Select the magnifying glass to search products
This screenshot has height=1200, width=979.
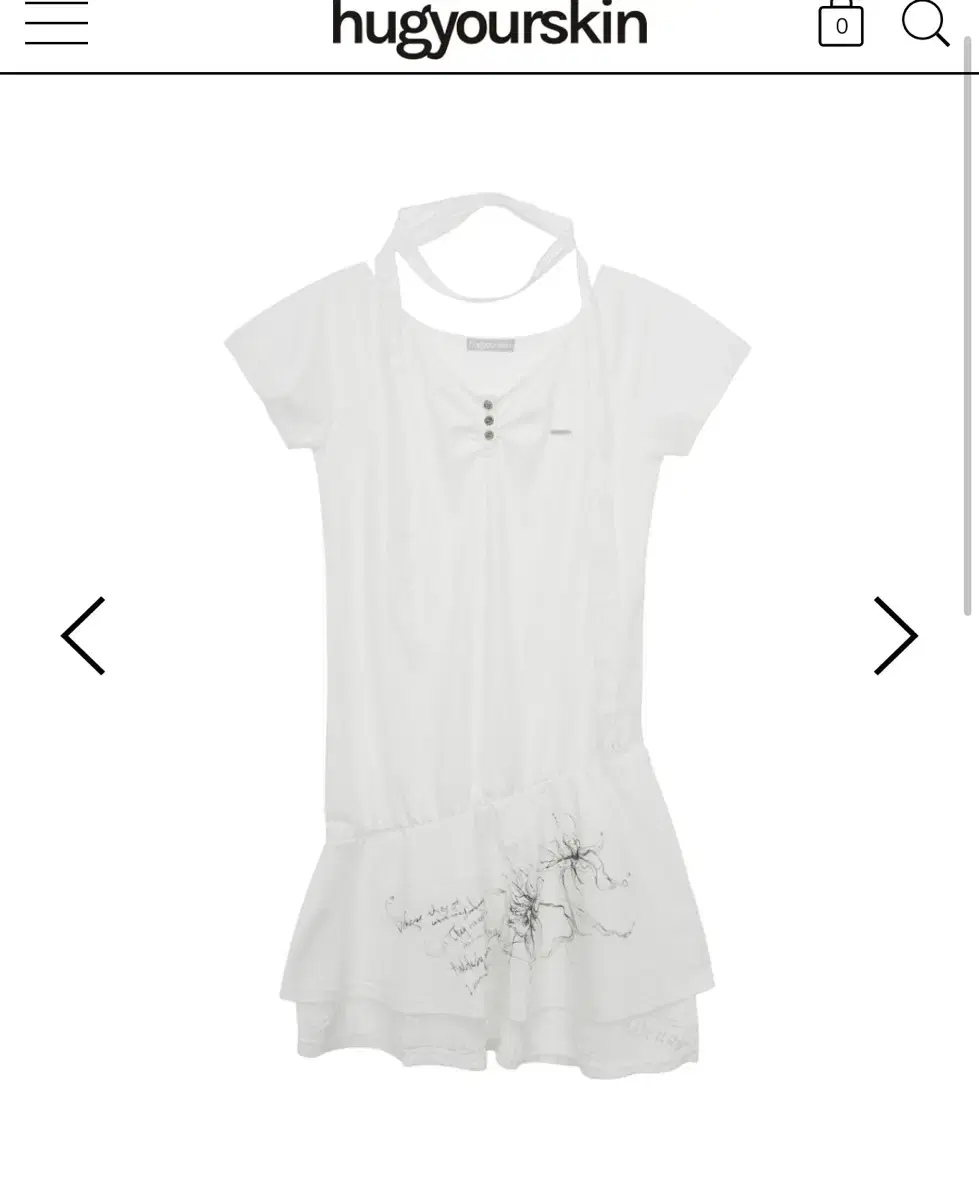click(925, 24)
